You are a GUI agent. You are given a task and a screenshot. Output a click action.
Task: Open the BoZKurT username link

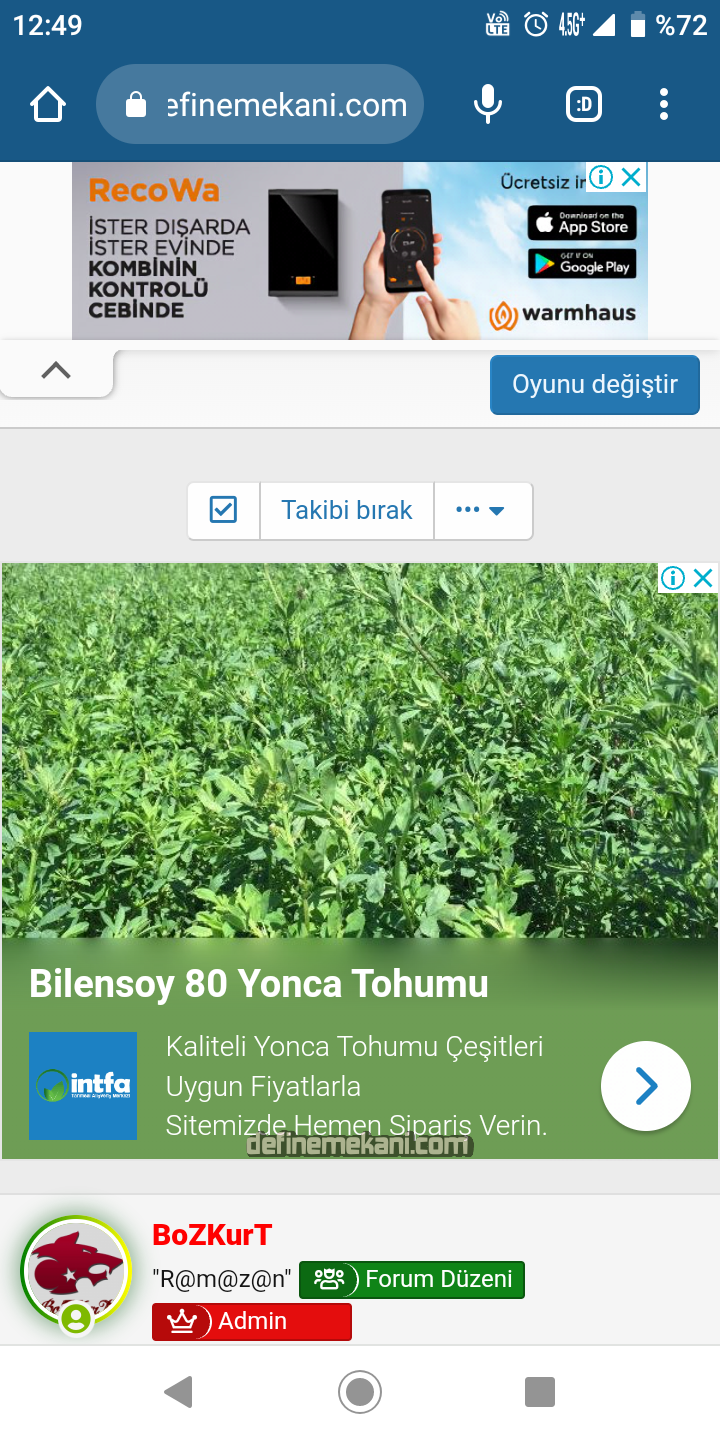[212, 1236]
